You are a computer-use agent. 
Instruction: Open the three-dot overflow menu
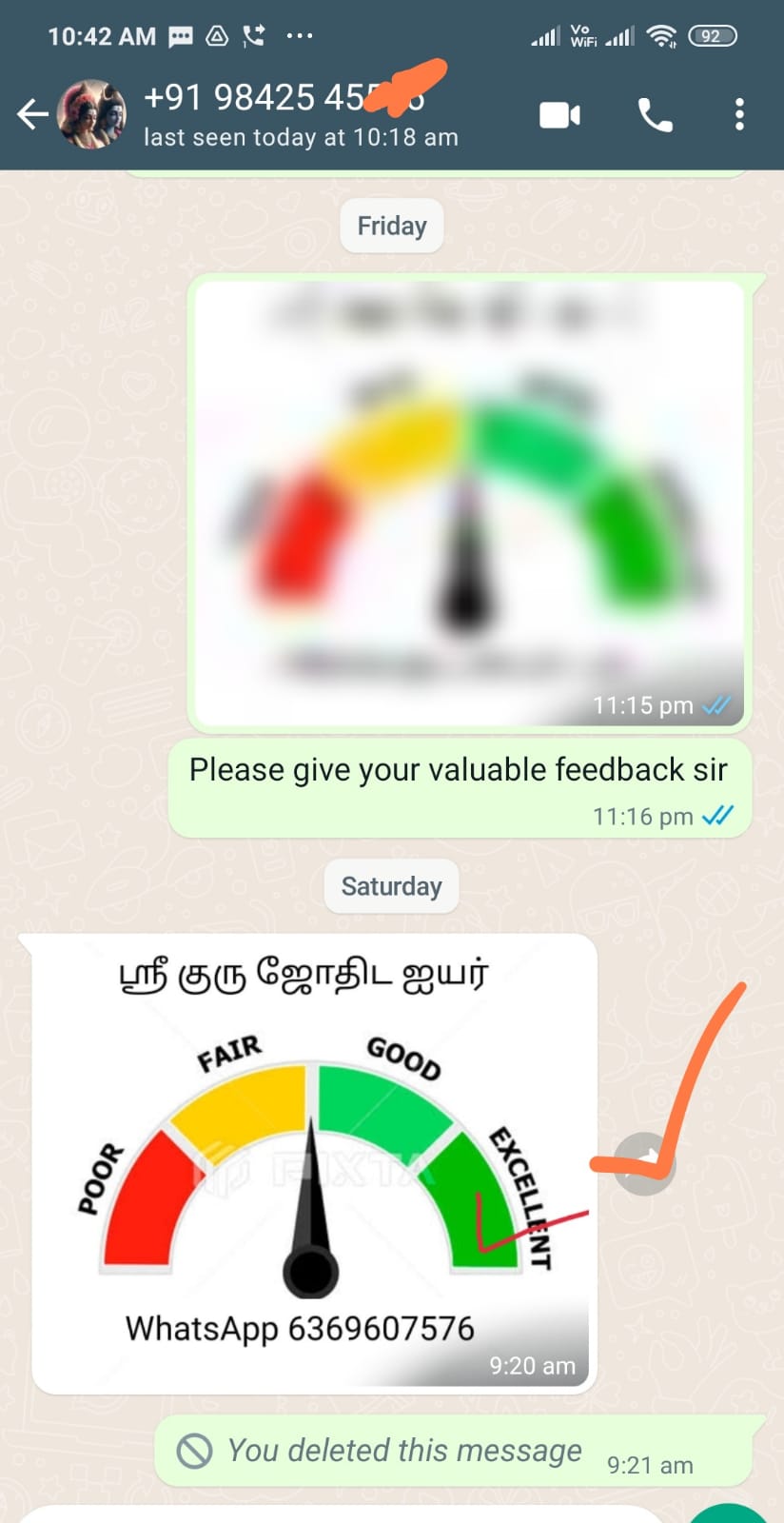739,115
